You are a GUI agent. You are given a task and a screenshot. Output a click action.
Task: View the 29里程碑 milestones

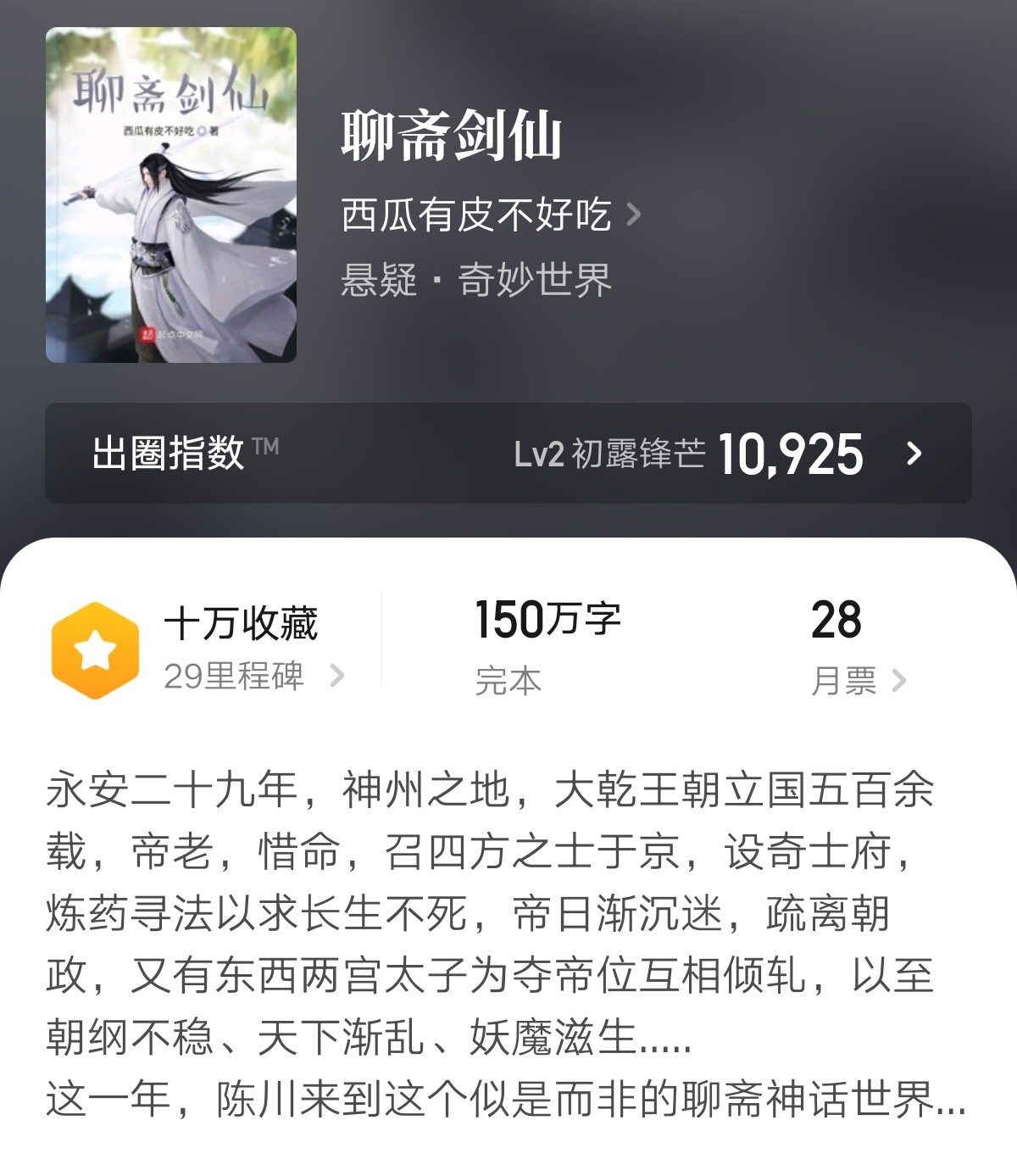[253, 676]
